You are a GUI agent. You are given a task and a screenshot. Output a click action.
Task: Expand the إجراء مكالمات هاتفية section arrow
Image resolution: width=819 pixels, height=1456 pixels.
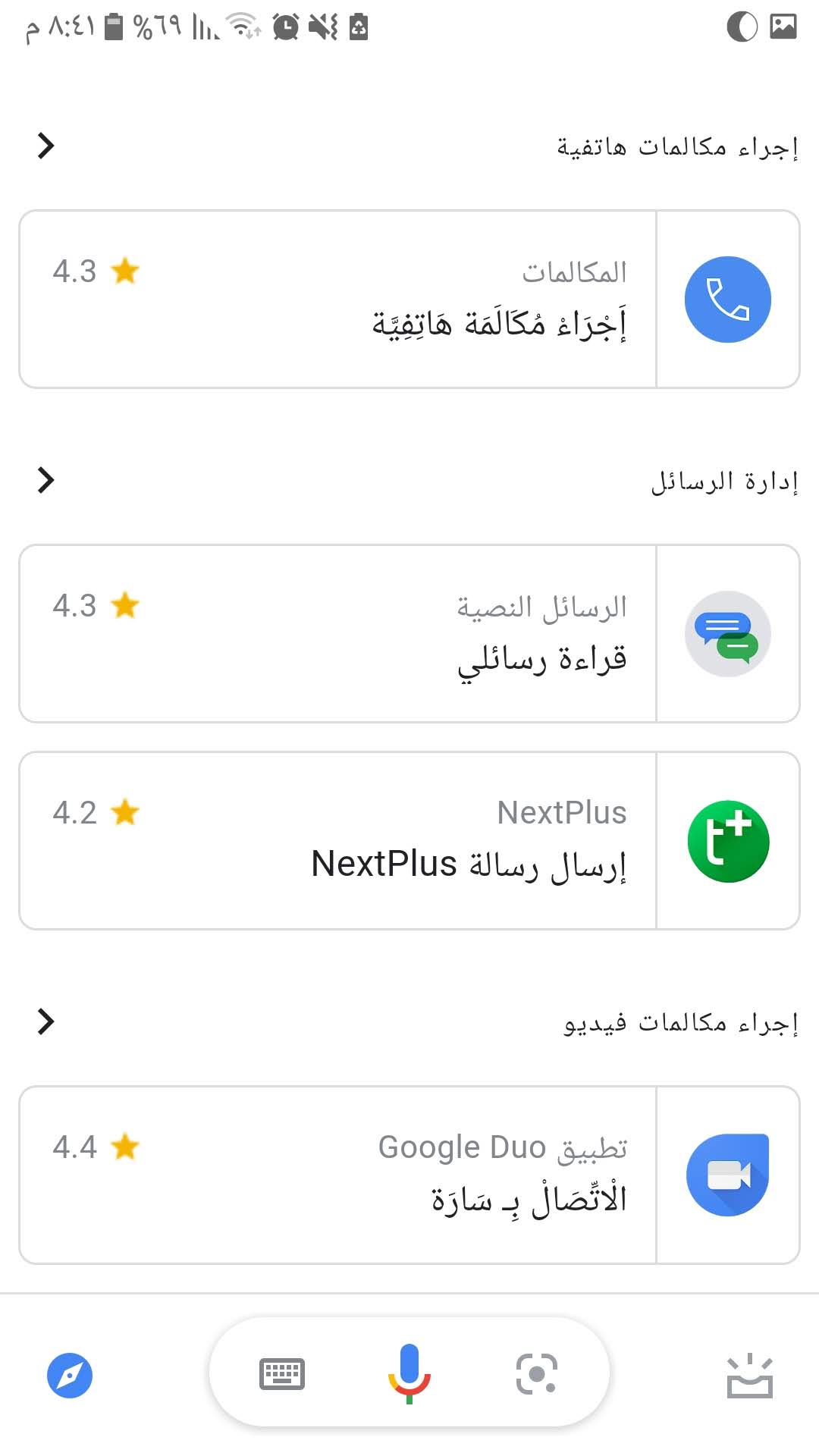pos(45,146)
